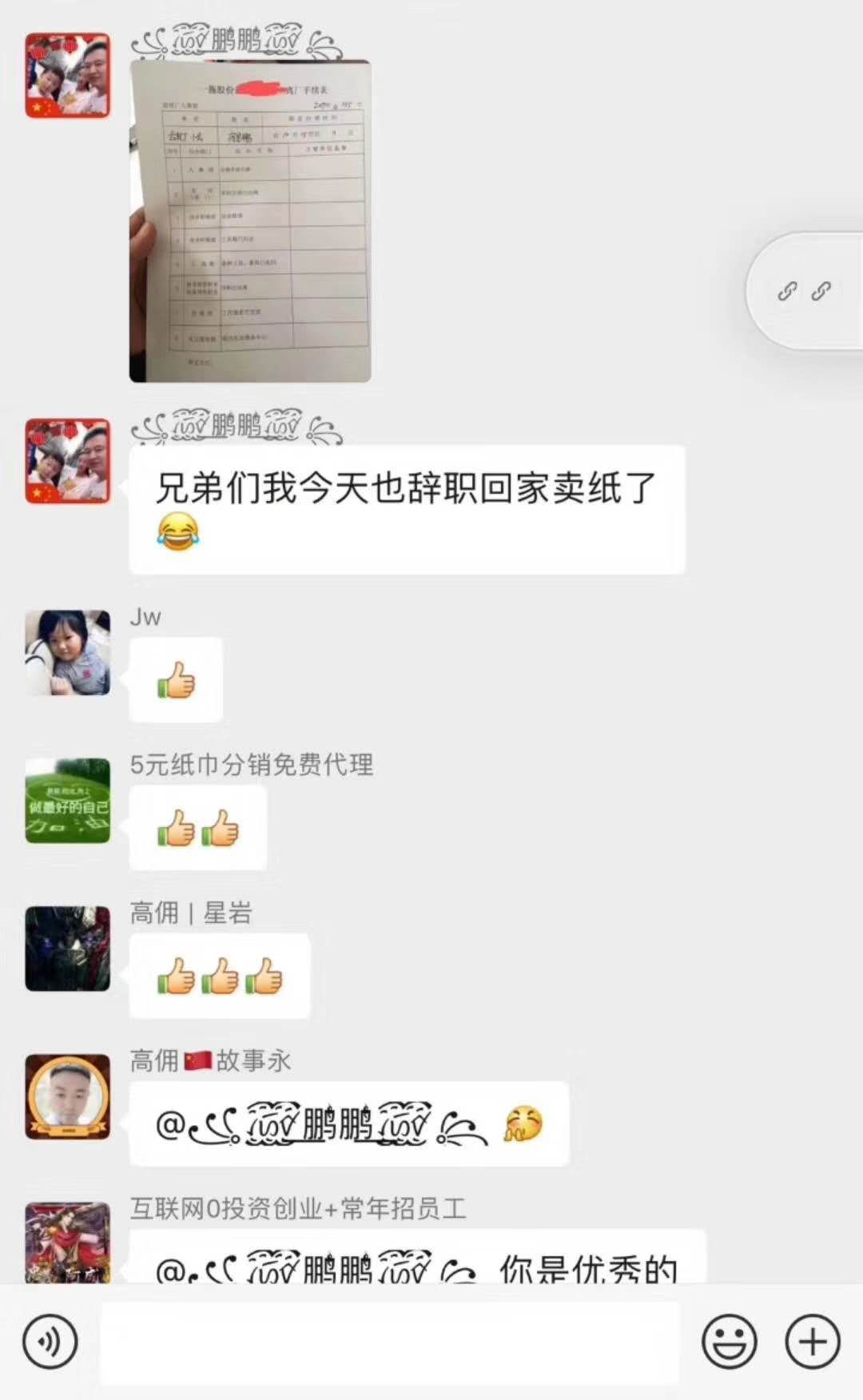The image size is (863, 1400).
Task: Open avatar of 高佣 | 星岩
Action: click(x=68, y=949)
